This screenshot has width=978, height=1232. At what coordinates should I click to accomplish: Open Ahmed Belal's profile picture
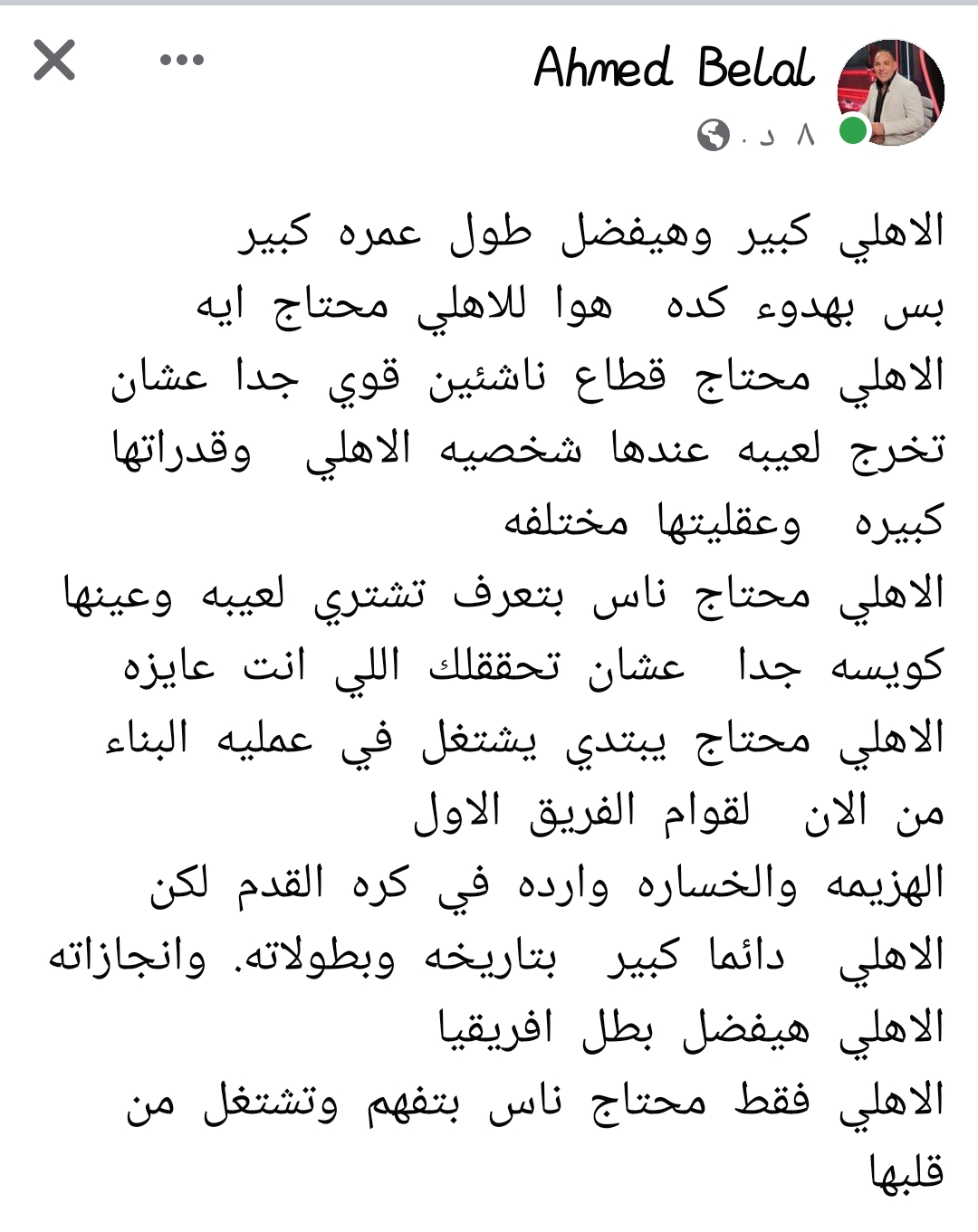pos(891,92)
